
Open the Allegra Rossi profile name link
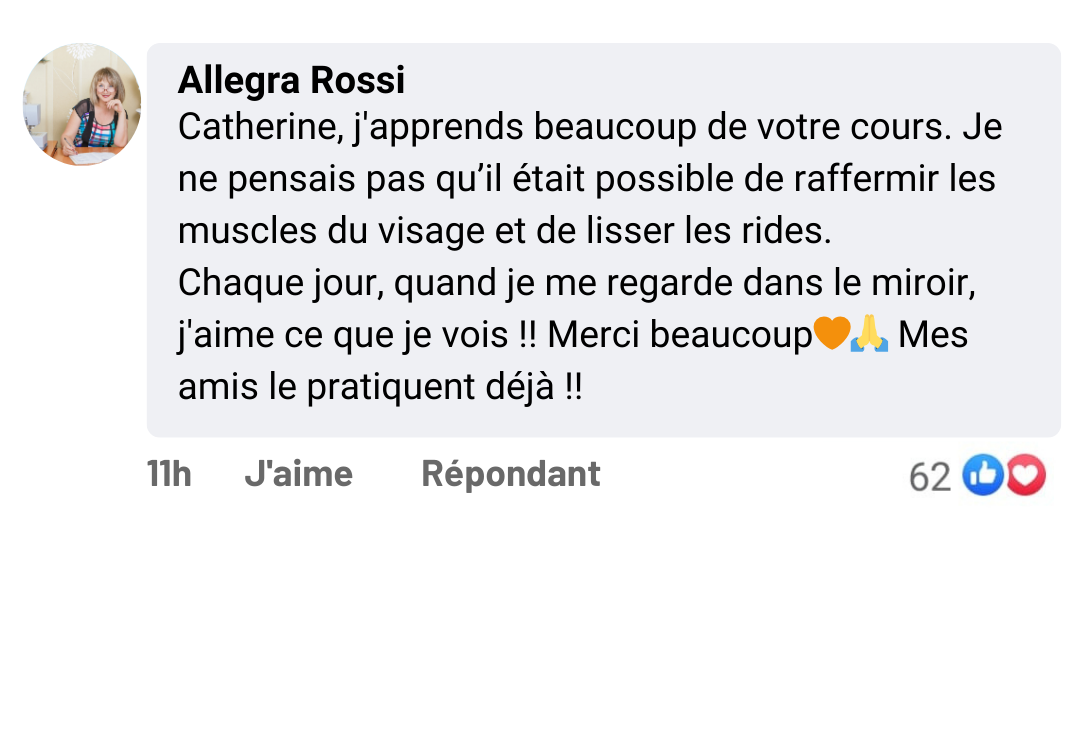click(291, 80)
